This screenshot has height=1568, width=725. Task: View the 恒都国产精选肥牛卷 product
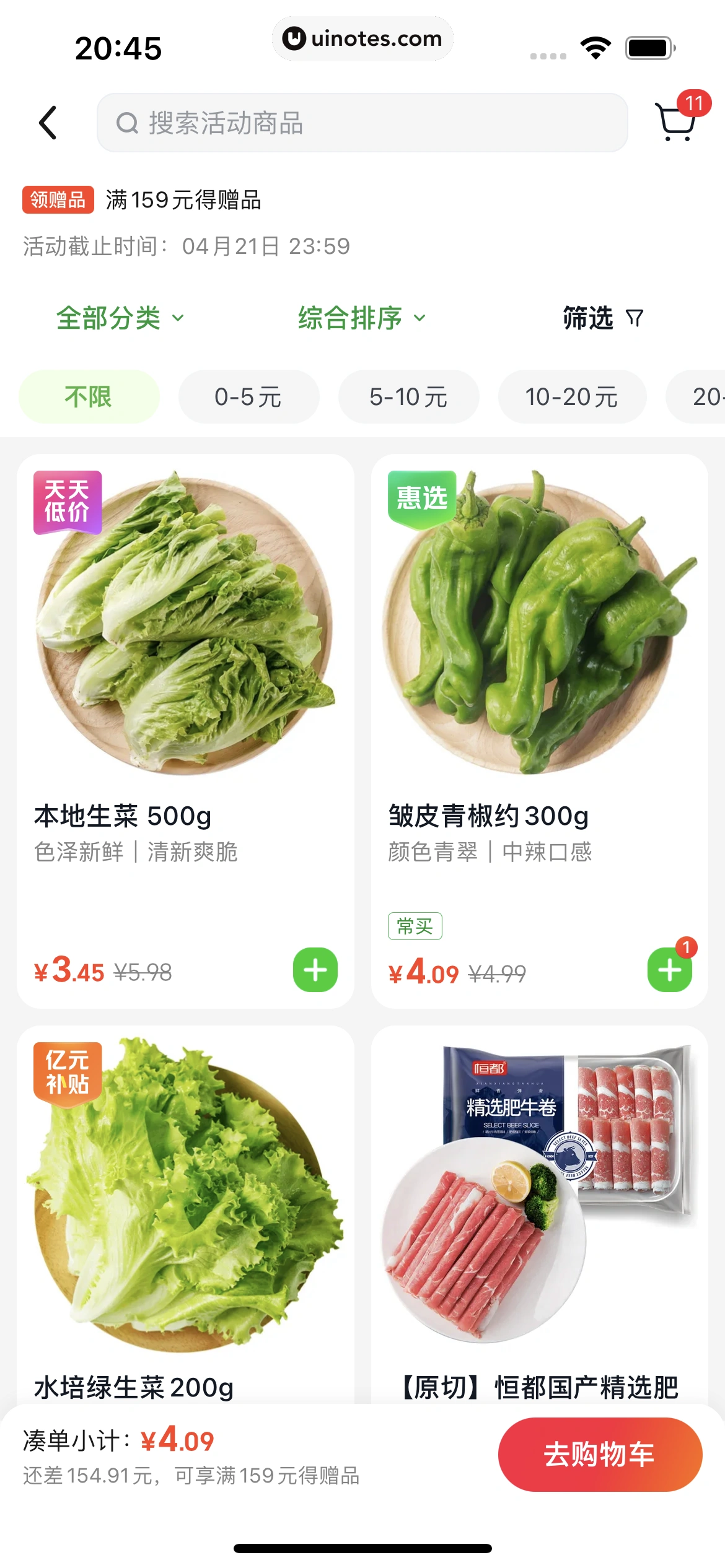click(x=539, y=1208)
